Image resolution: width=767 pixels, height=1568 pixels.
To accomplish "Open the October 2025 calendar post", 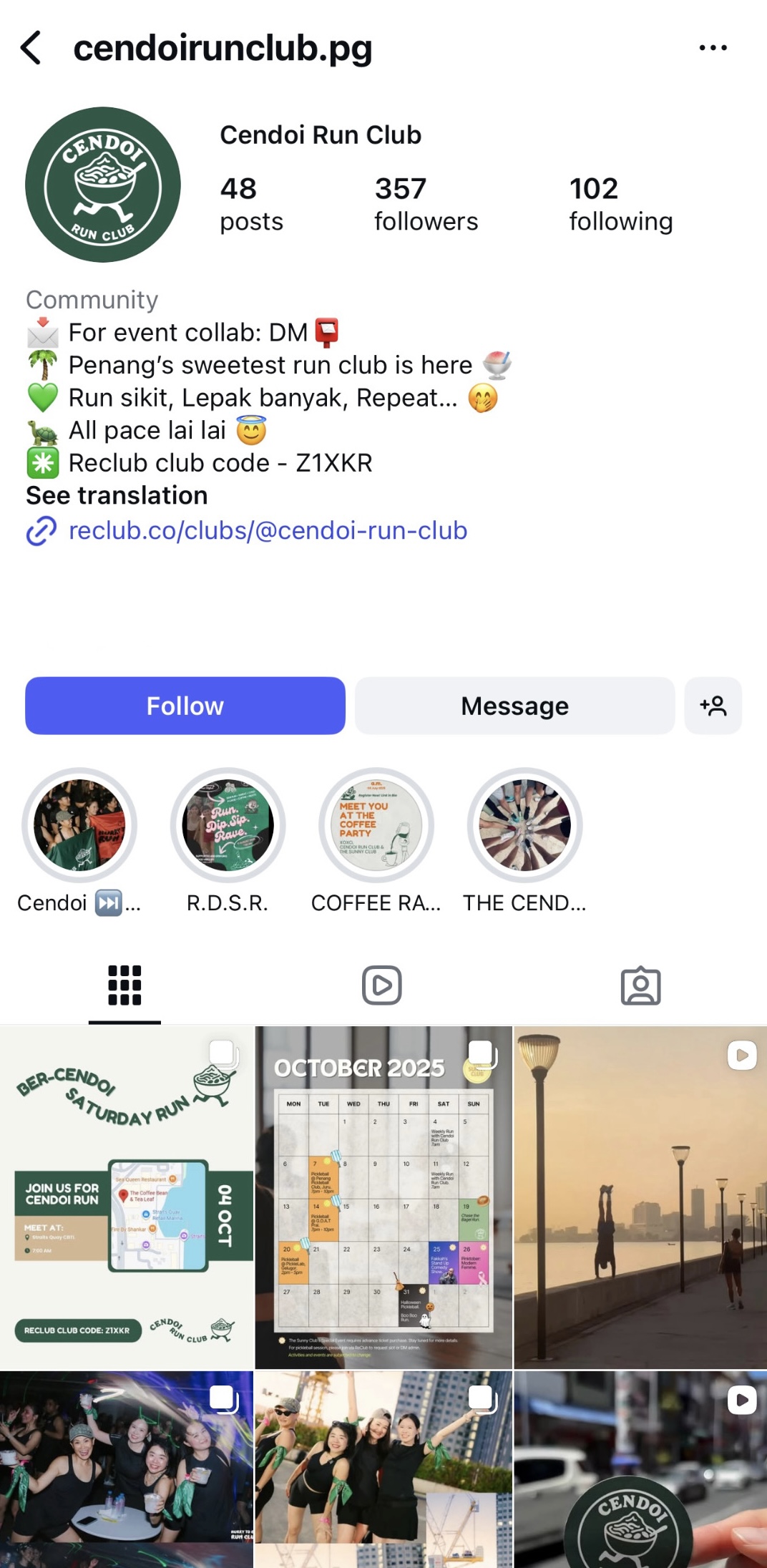I will pyautogui.click(x=383, y=1197).
